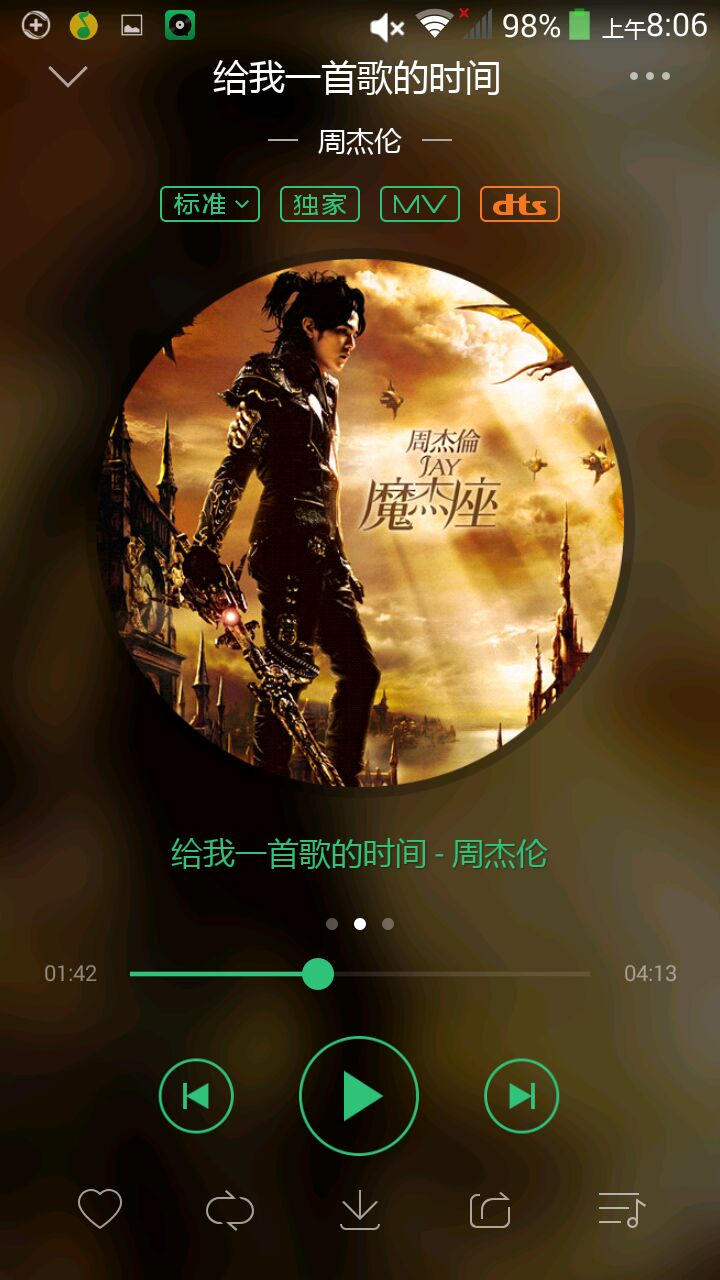Viewport: 720px width, 1280px height.
Task: Change the repeat playback mode
Action: click(230, 1210)
